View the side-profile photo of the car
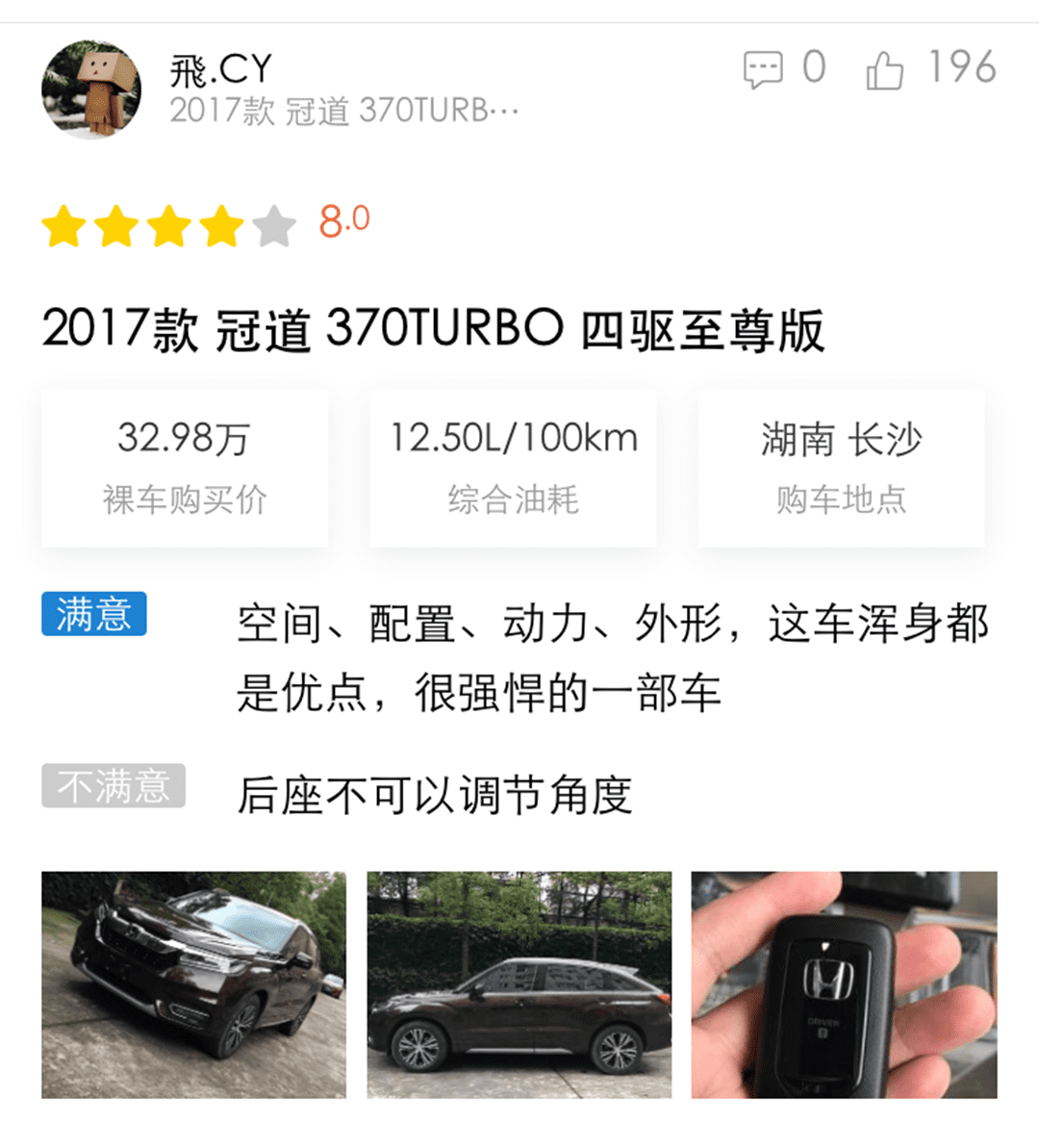Screen dimensions: 1039x1148 (519, 984)
